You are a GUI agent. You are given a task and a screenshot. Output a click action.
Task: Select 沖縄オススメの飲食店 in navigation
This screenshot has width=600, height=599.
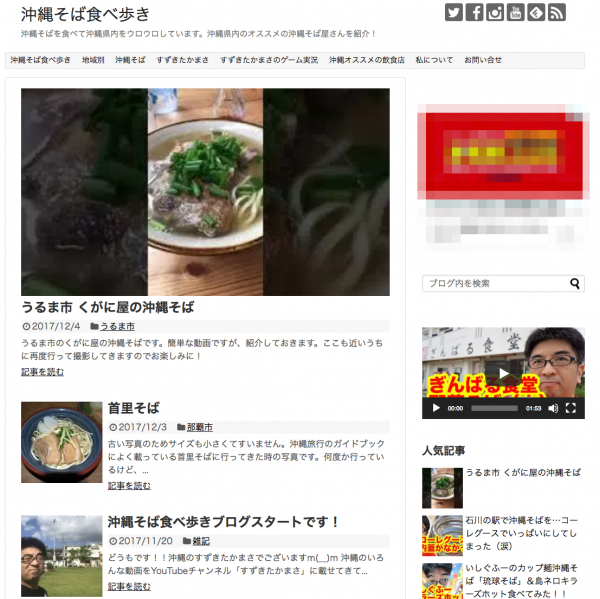tap(366, 60)
